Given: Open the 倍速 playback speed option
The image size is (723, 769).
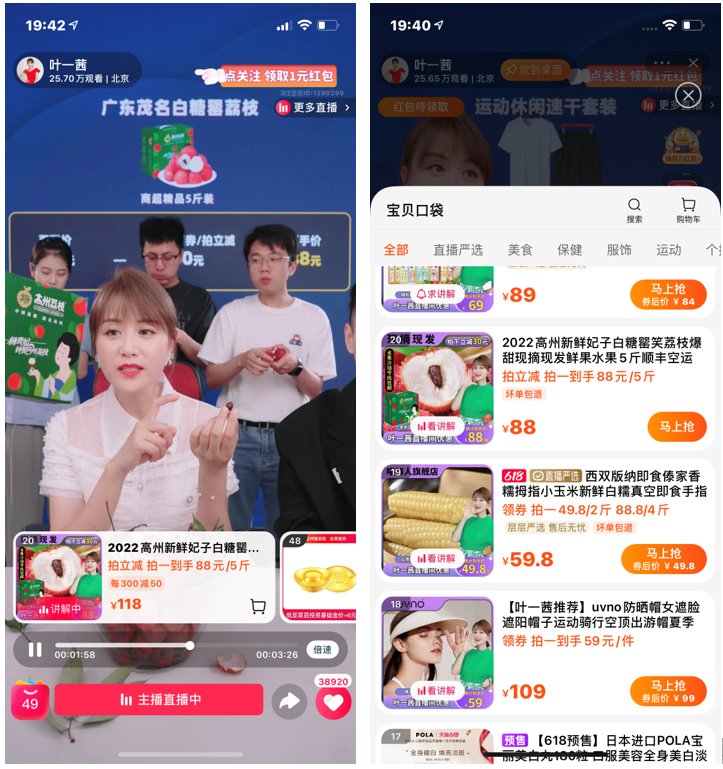Looking at the screenshot, I should click(323, 650).
